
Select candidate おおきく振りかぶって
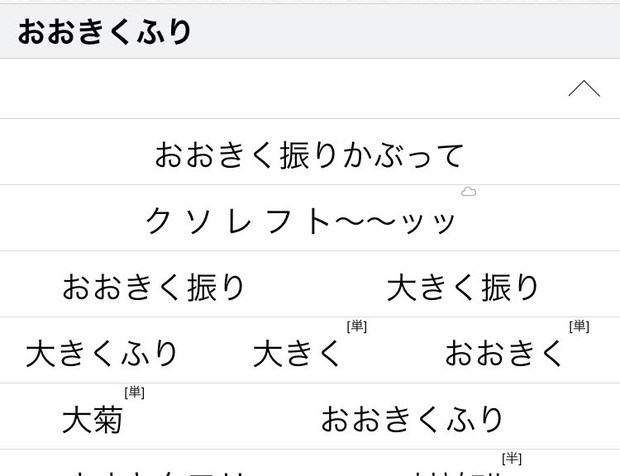pyautogui.click(x=309, y=155)
